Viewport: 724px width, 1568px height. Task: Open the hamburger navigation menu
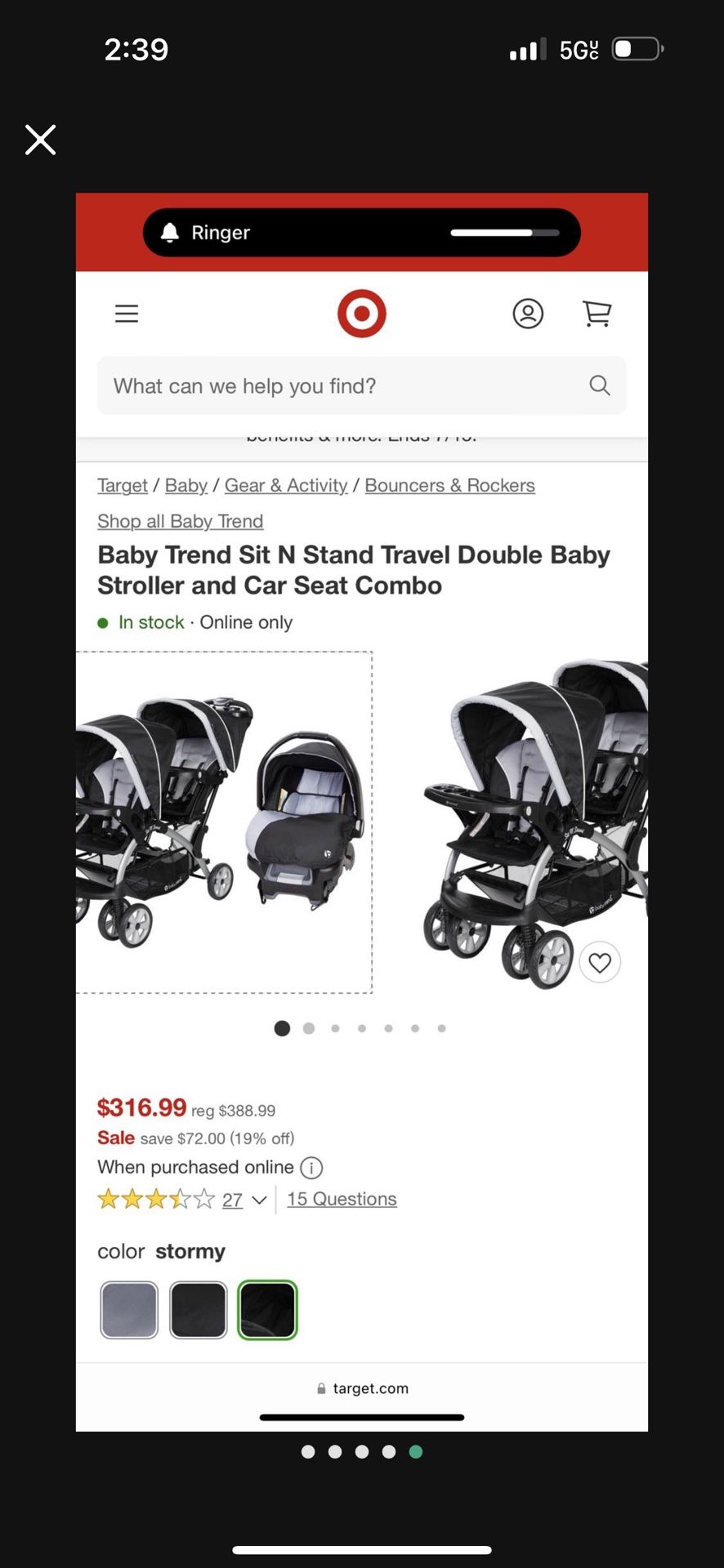[x=127, y=313]
